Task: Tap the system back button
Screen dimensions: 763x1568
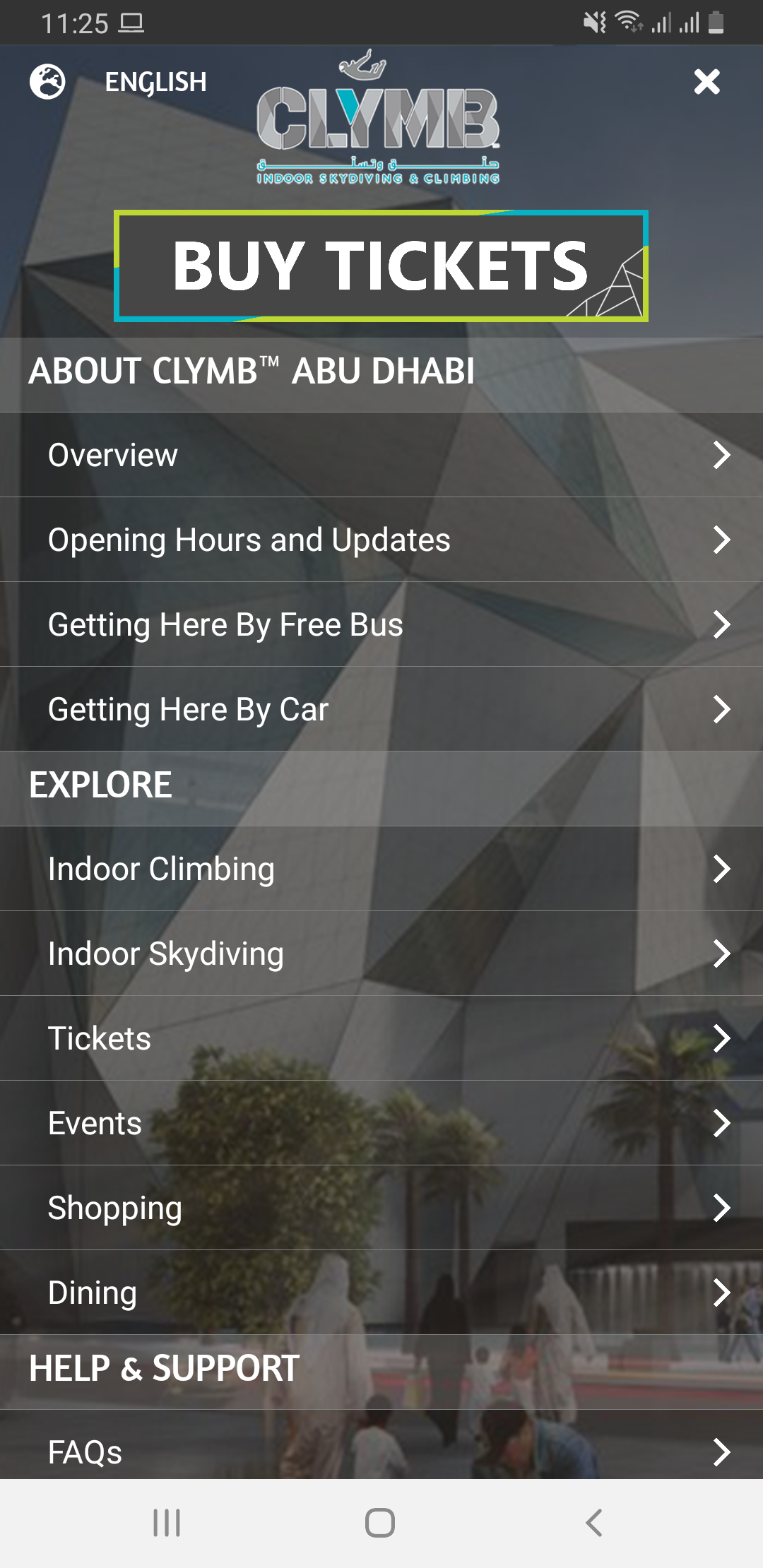Action: (x=594, y=1523)
